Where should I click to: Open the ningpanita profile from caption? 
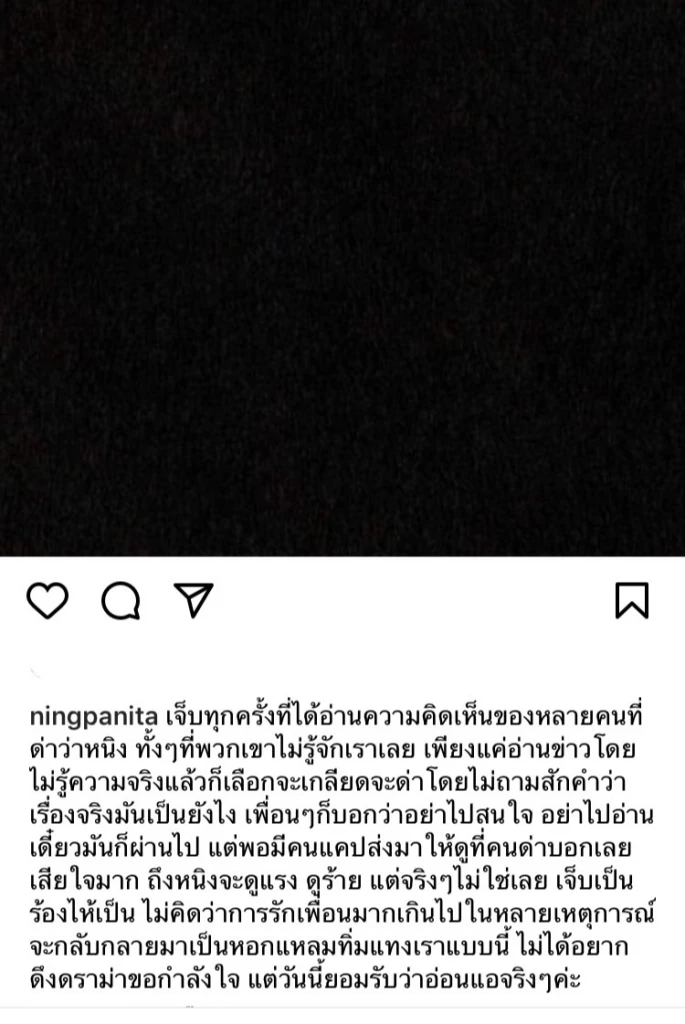(x=92, y=718)
